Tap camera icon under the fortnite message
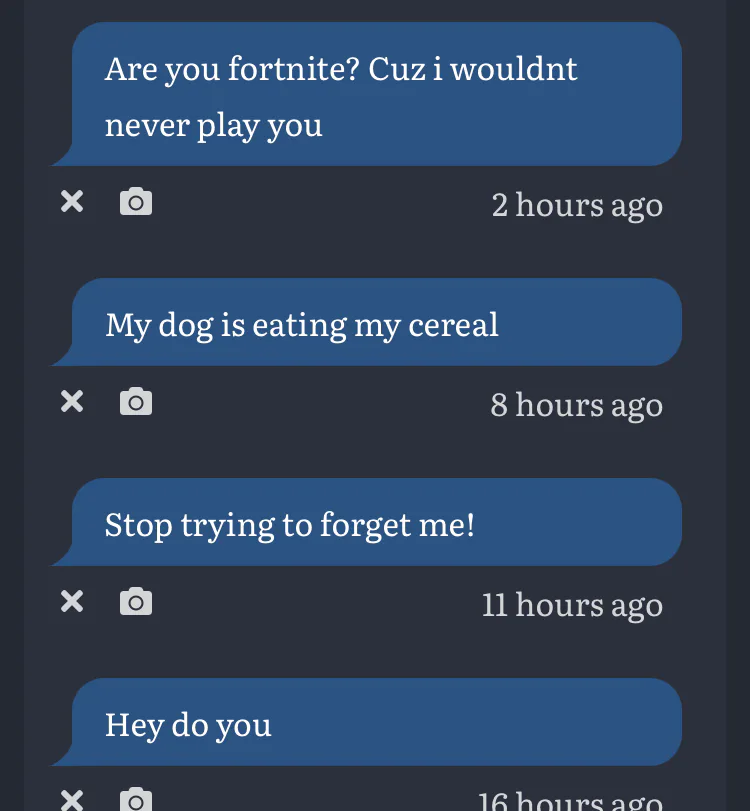Screen dimensions: 750x811 pyautogui.click(x=136, y=202)
